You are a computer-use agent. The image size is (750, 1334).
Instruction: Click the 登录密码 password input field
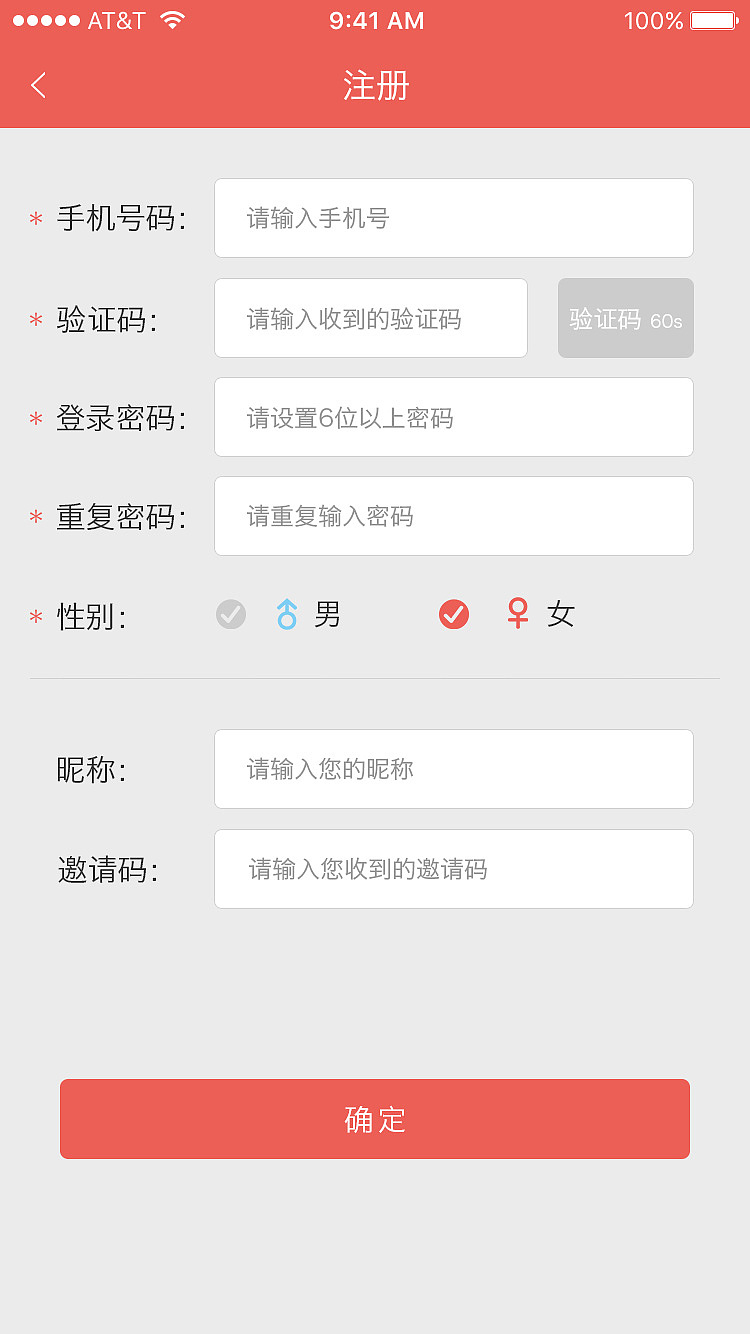click(x=453, y=417)
